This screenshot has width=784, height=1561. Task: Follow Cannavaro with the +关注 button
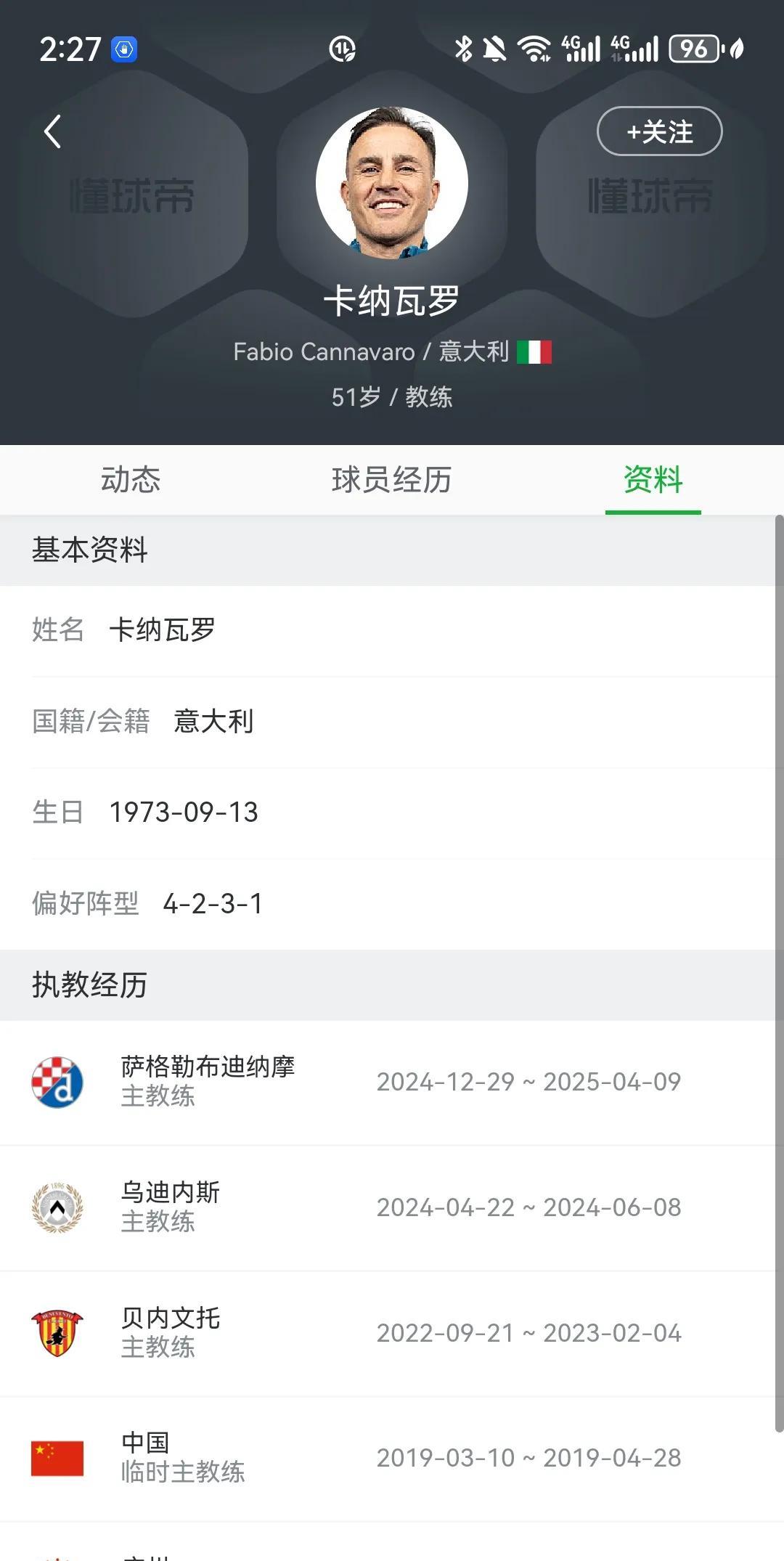tap(659, 131)
